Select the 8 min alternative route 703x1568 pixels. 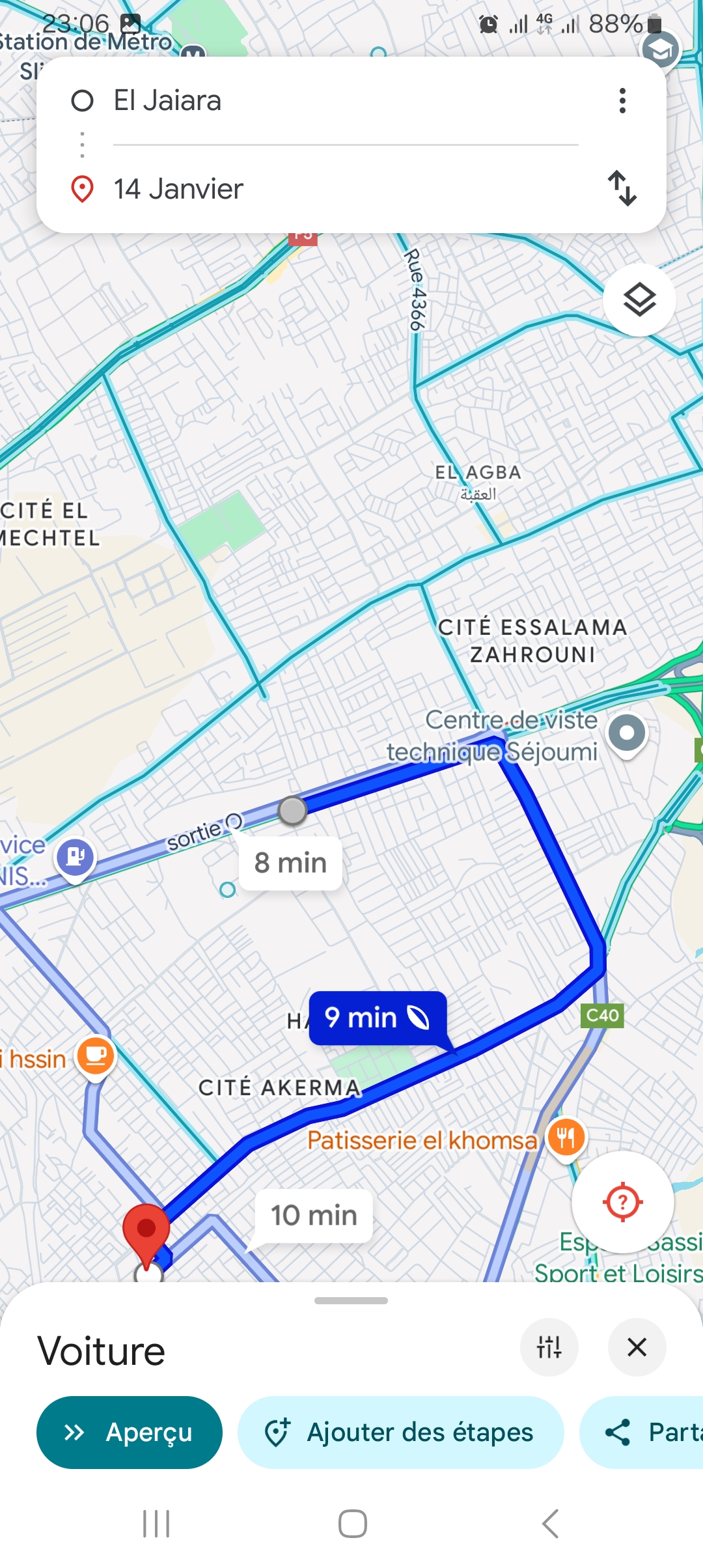pos(290,863)
